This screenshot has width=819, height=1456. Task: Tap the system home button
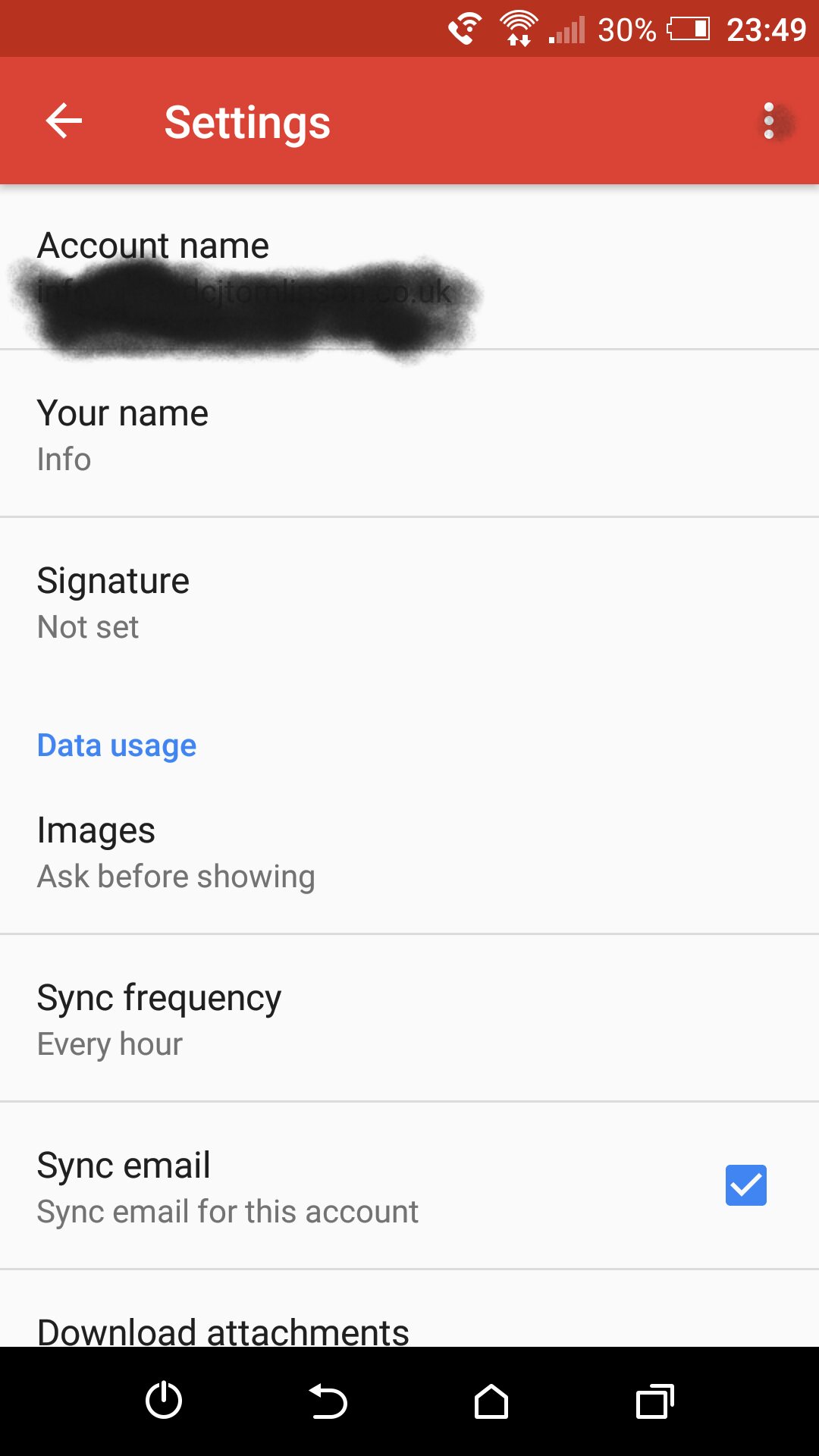491,1401
